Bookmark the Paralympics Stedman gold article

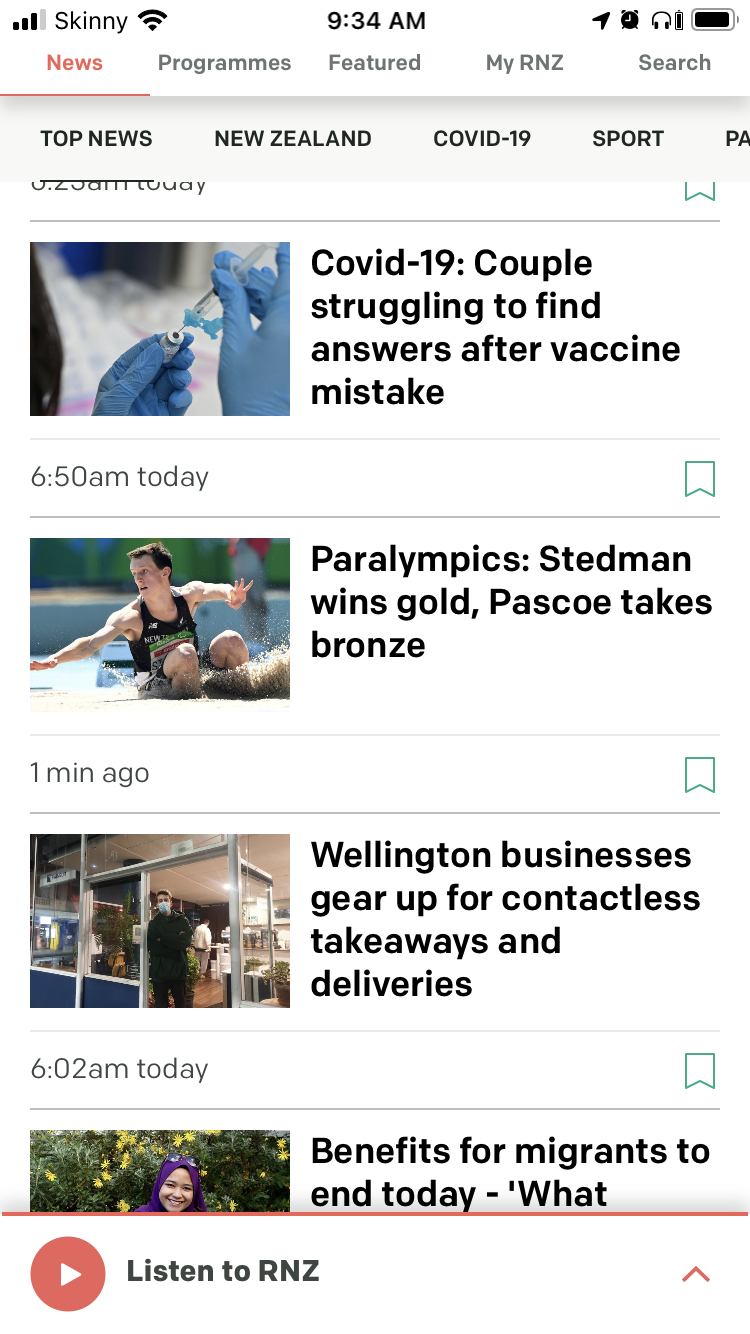[700, 774]
